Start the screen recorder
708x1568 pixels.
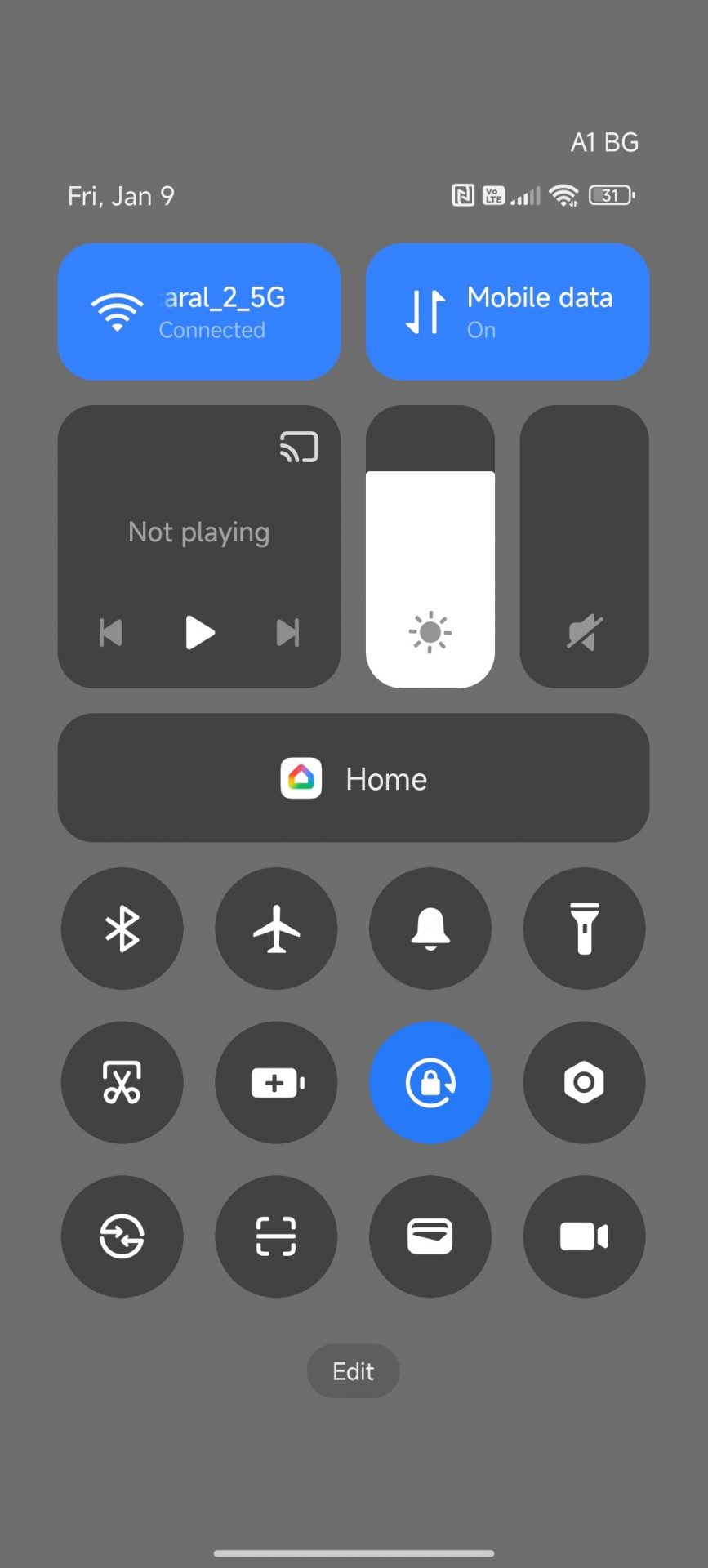point(584,1236)
